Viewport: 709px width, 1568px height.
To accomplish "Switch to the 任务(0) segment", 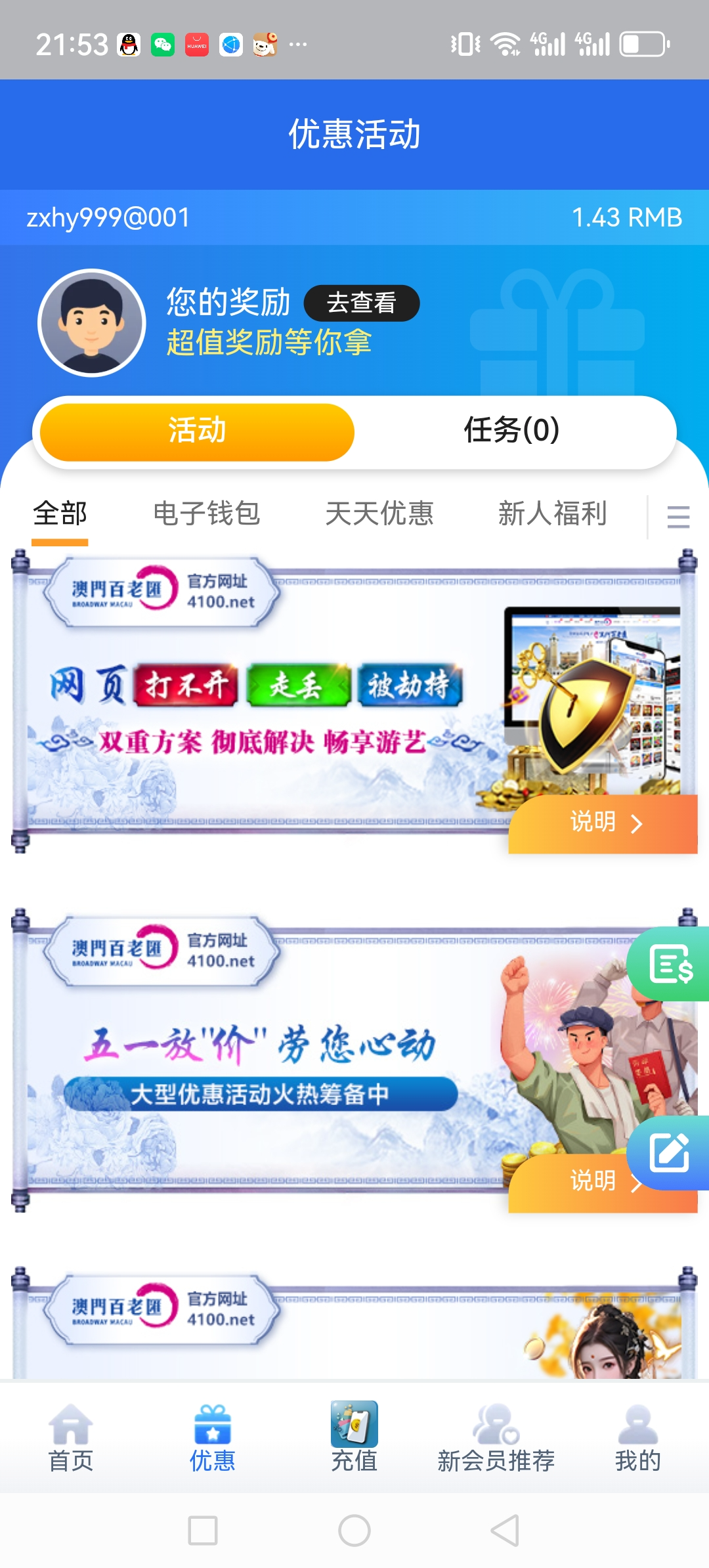I will [511, 431].
